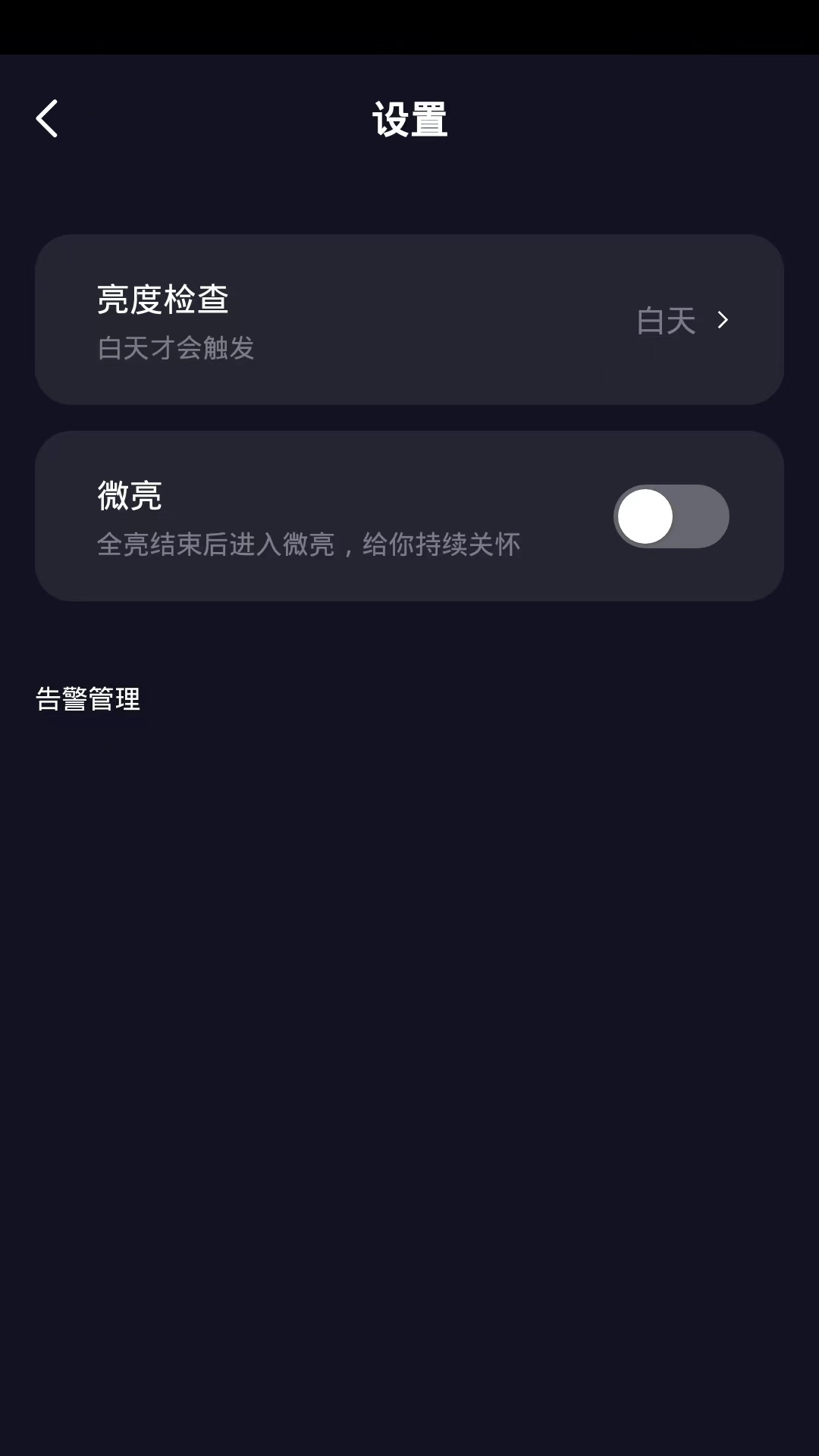Click the arrow icon beside the 设置 title
819x1456 pixels.
coord(47,119)
